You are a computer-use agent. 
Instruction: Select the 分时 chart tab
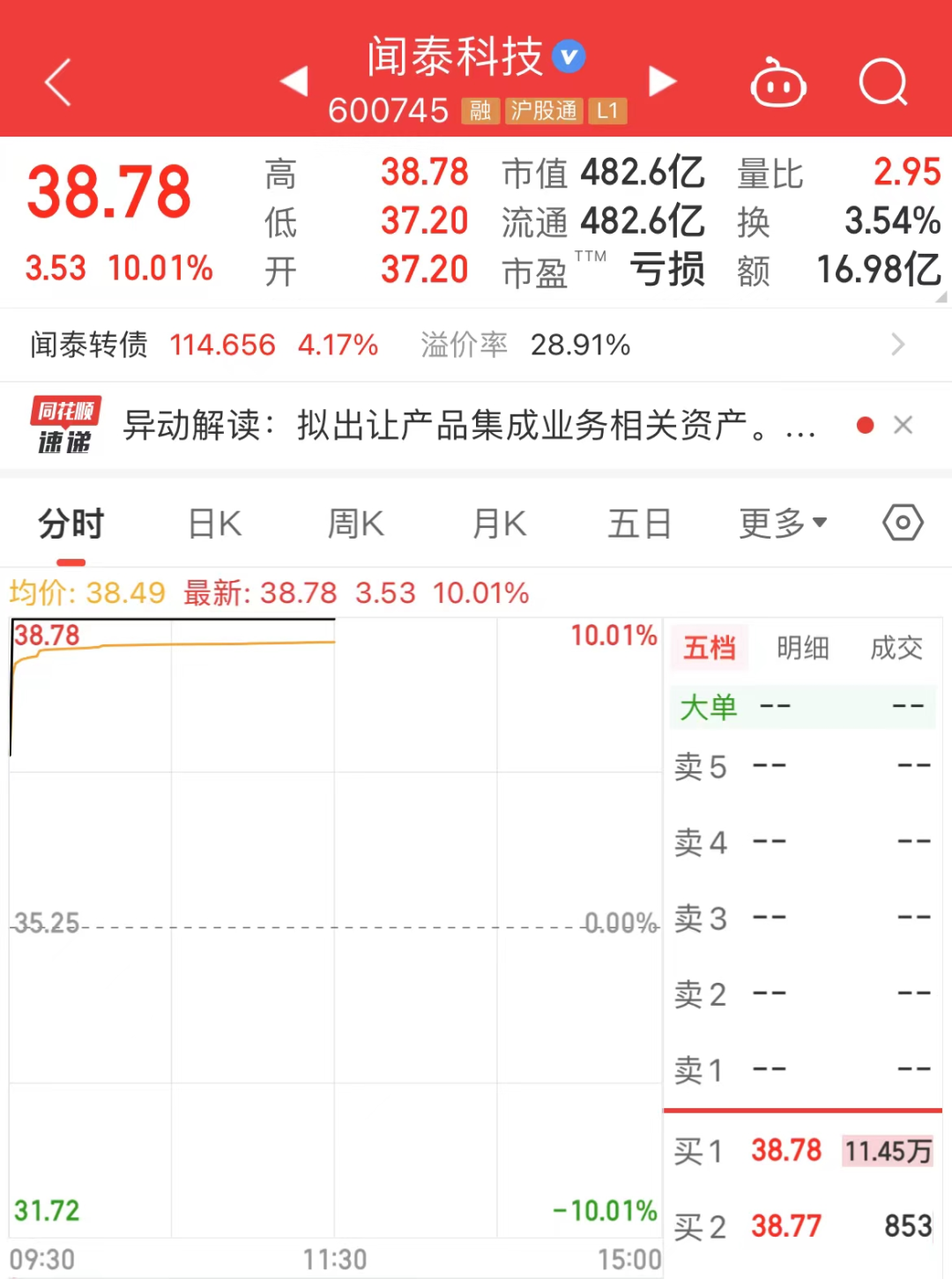(71, 524)
